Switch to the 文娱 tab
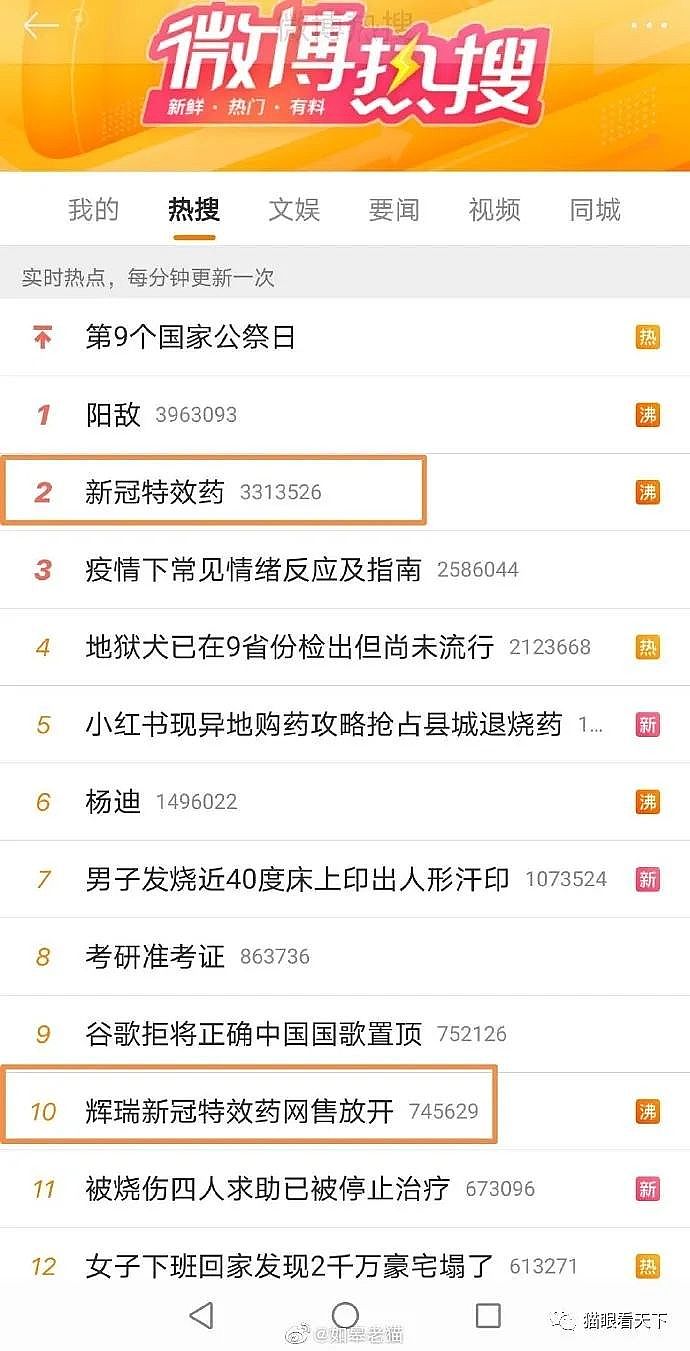The height and width of the screenshot is (1351, 690). coord(294,210)
